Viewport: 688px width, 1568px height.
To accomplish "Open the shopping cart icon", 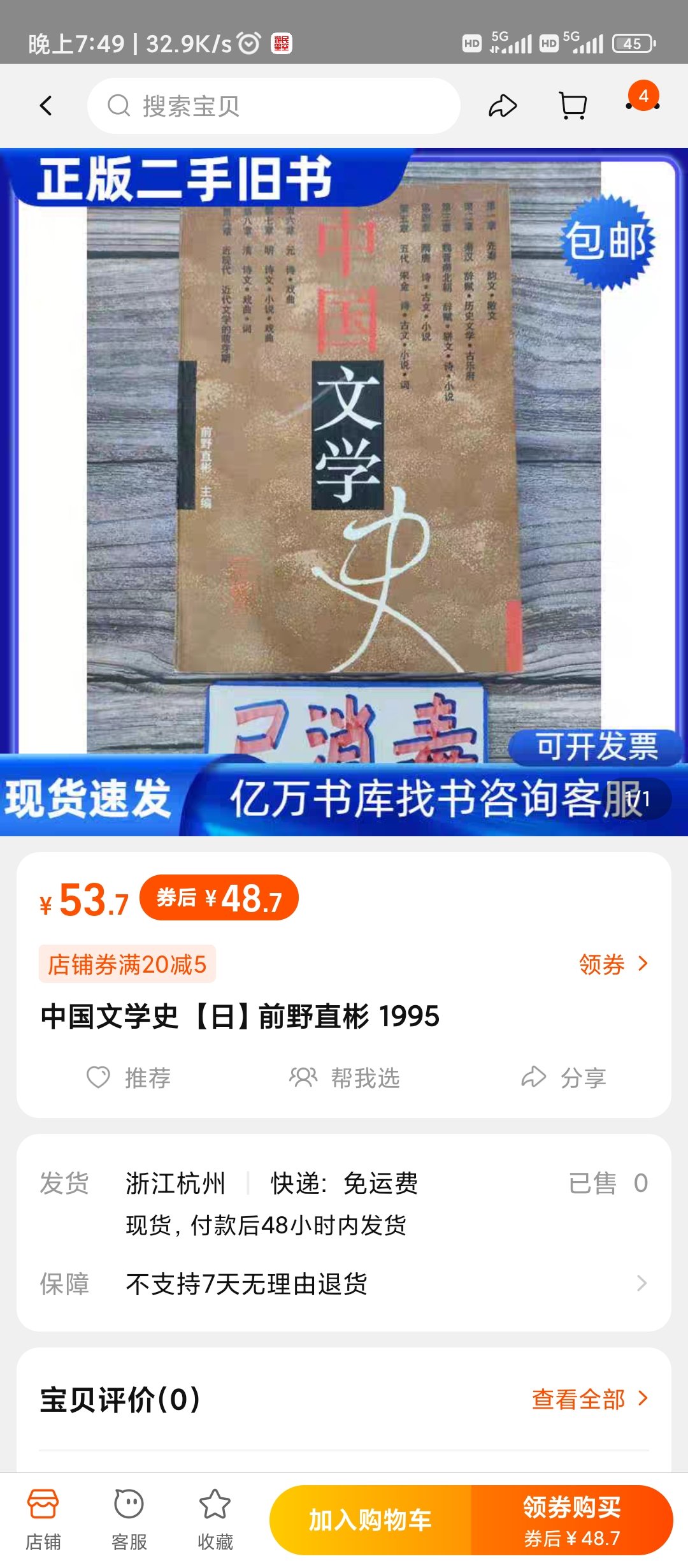I will pos(573,106).
